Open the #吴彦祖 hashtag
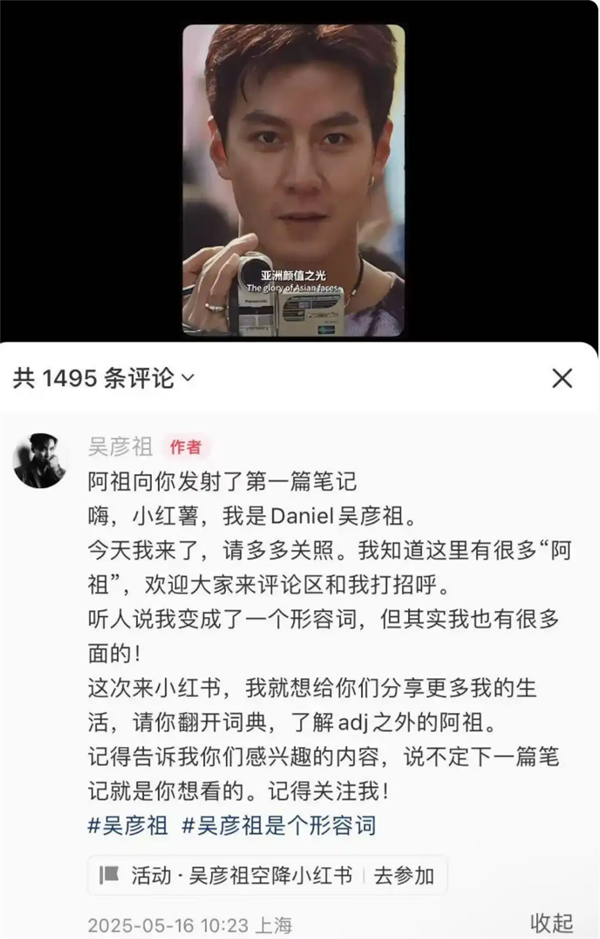 click(x=128, y=826)
